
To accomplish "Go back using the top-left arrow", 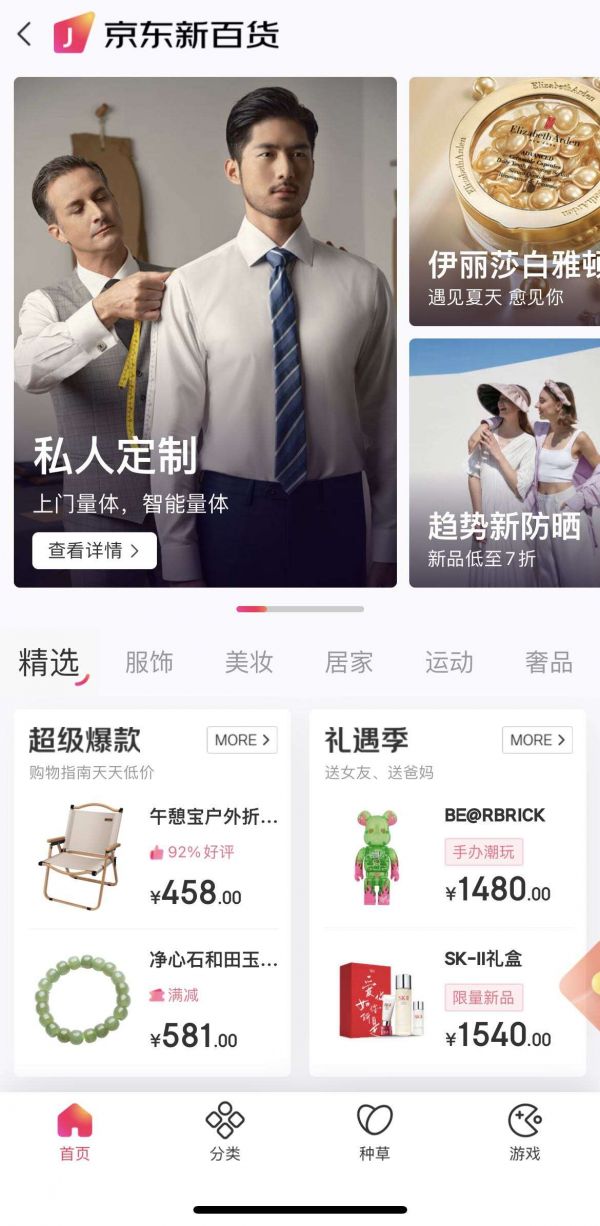I will point(25,34).
